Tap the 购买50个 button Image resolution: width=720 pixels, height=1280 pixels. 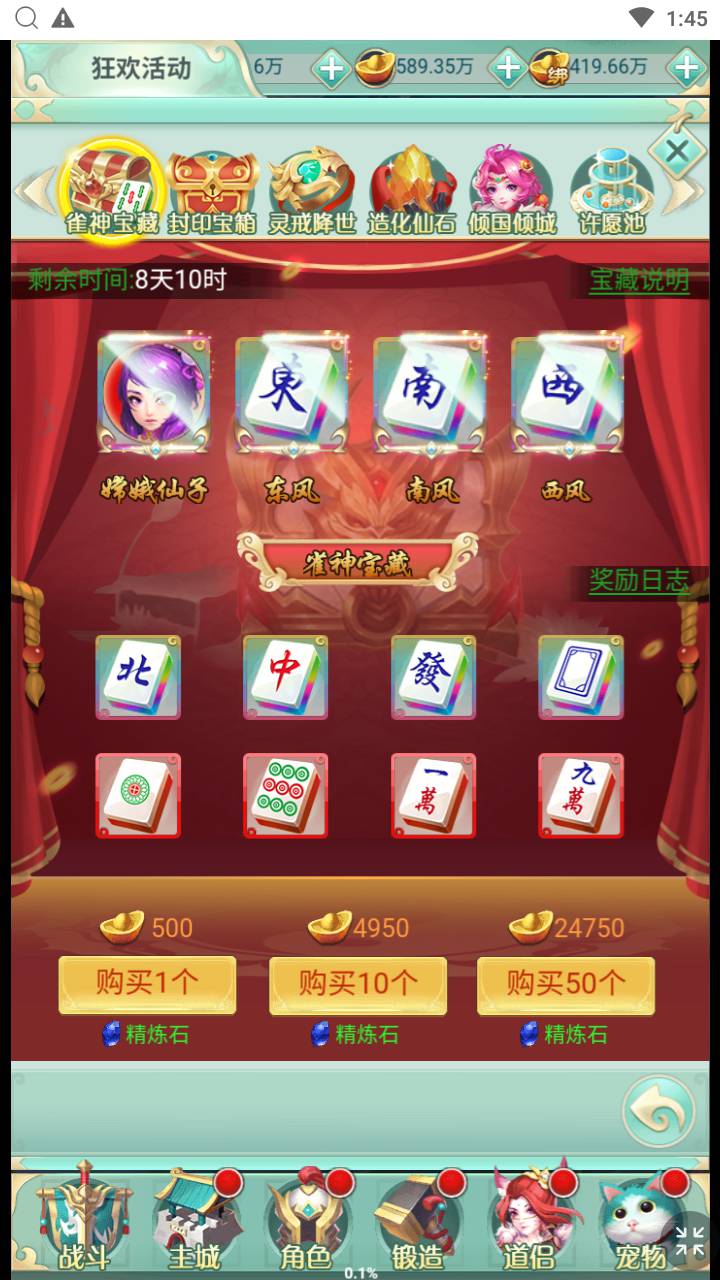point(566,984)
